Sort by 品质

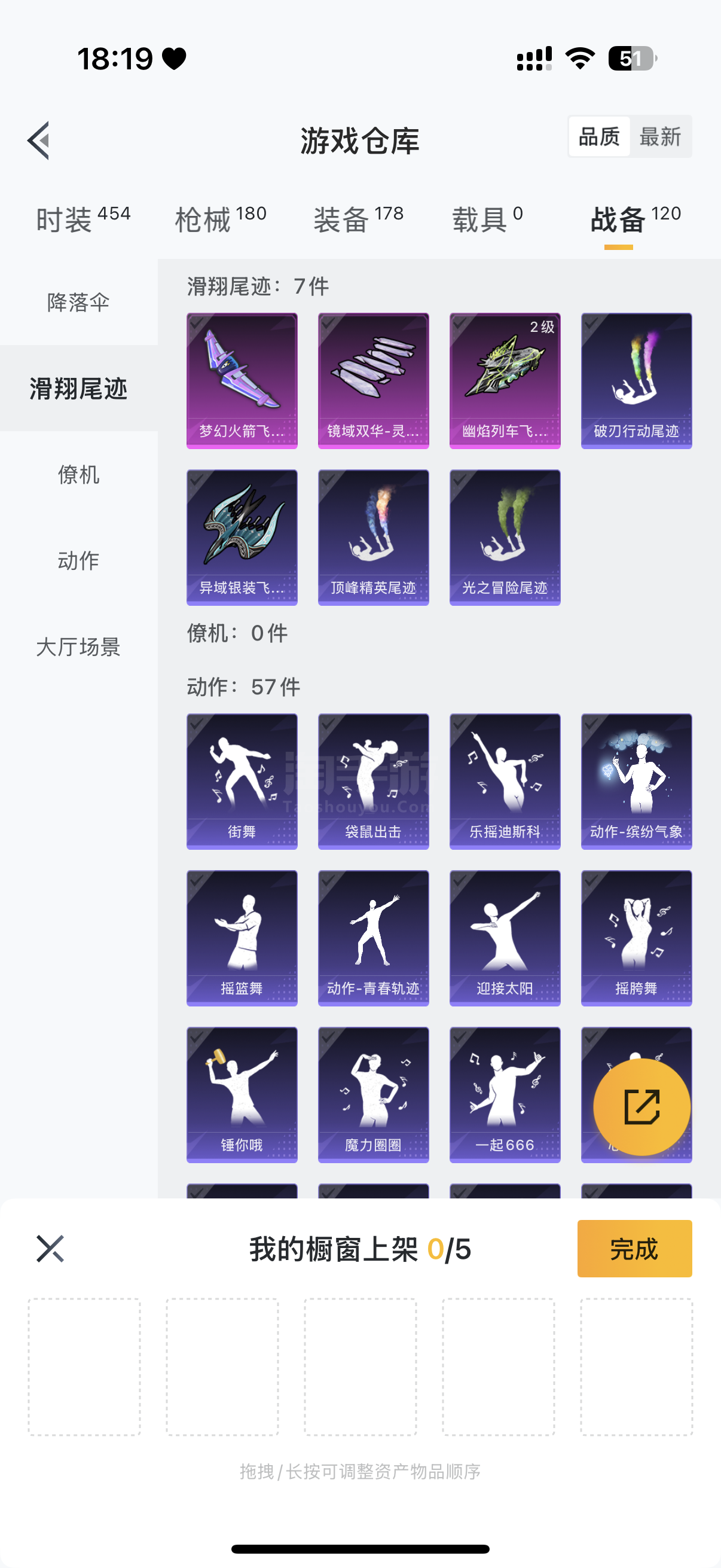pos(599,136)
